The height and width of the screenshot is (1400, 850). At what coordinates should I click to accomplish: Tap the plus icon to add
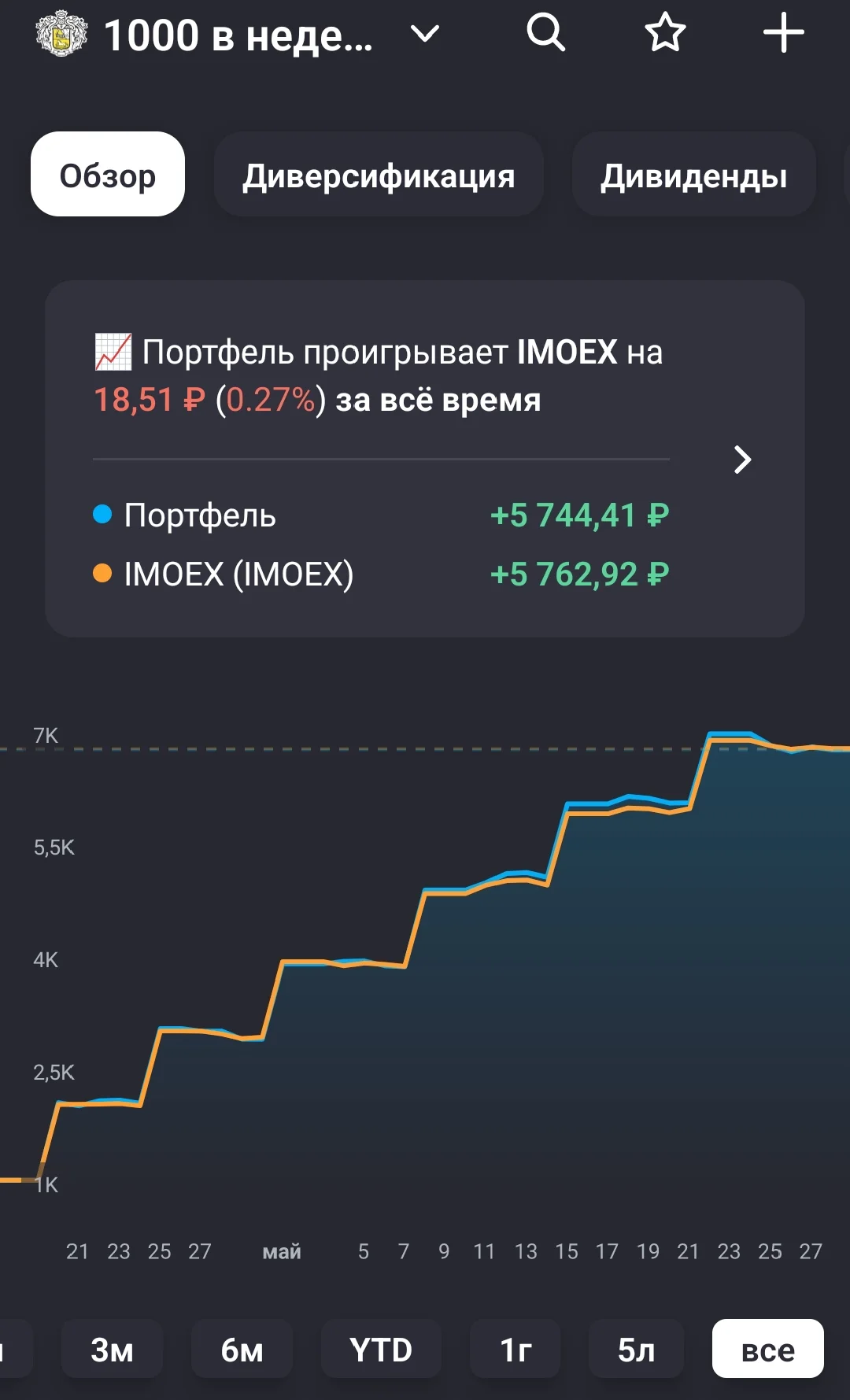[783, 33]
